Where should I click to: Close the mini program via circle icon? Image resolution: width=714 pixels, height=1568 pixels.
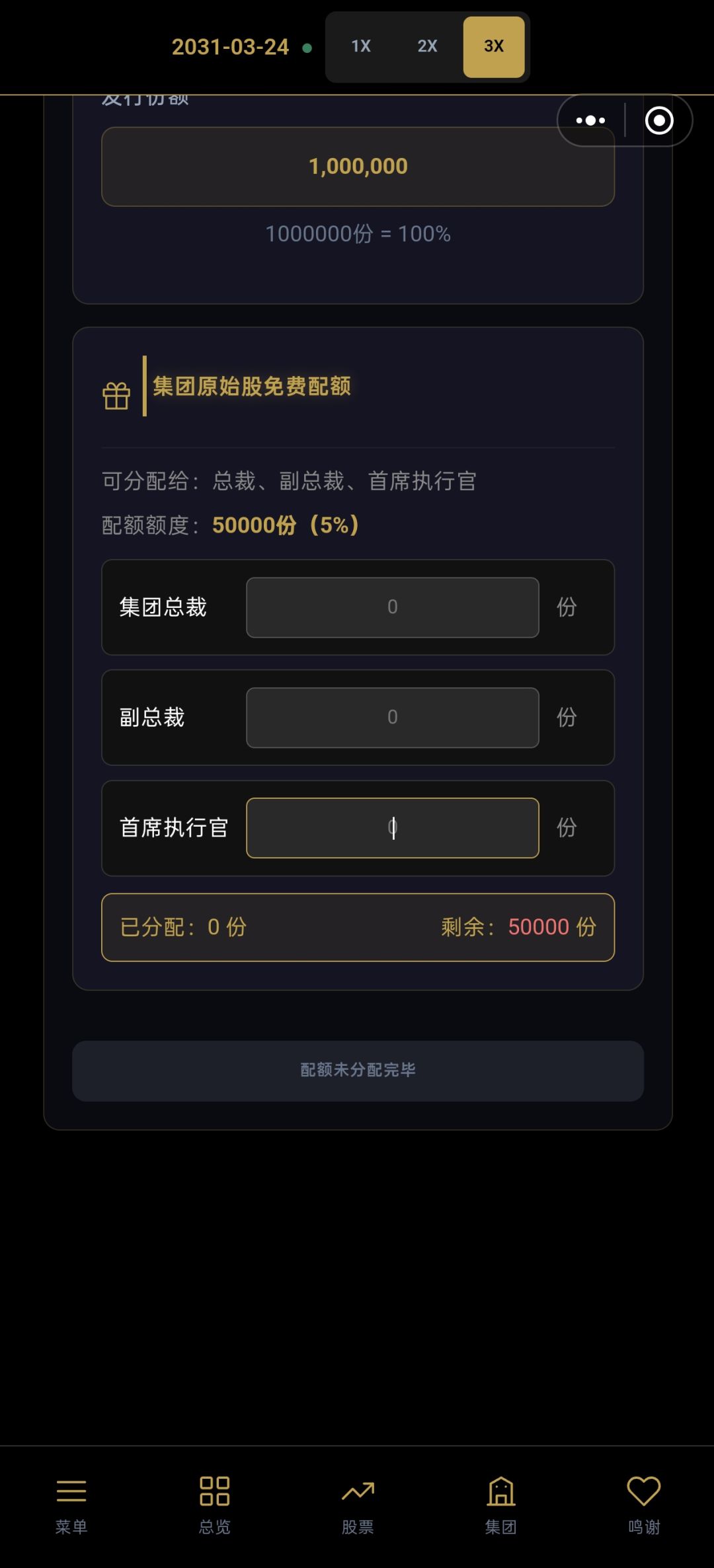(x=659, y=120)
